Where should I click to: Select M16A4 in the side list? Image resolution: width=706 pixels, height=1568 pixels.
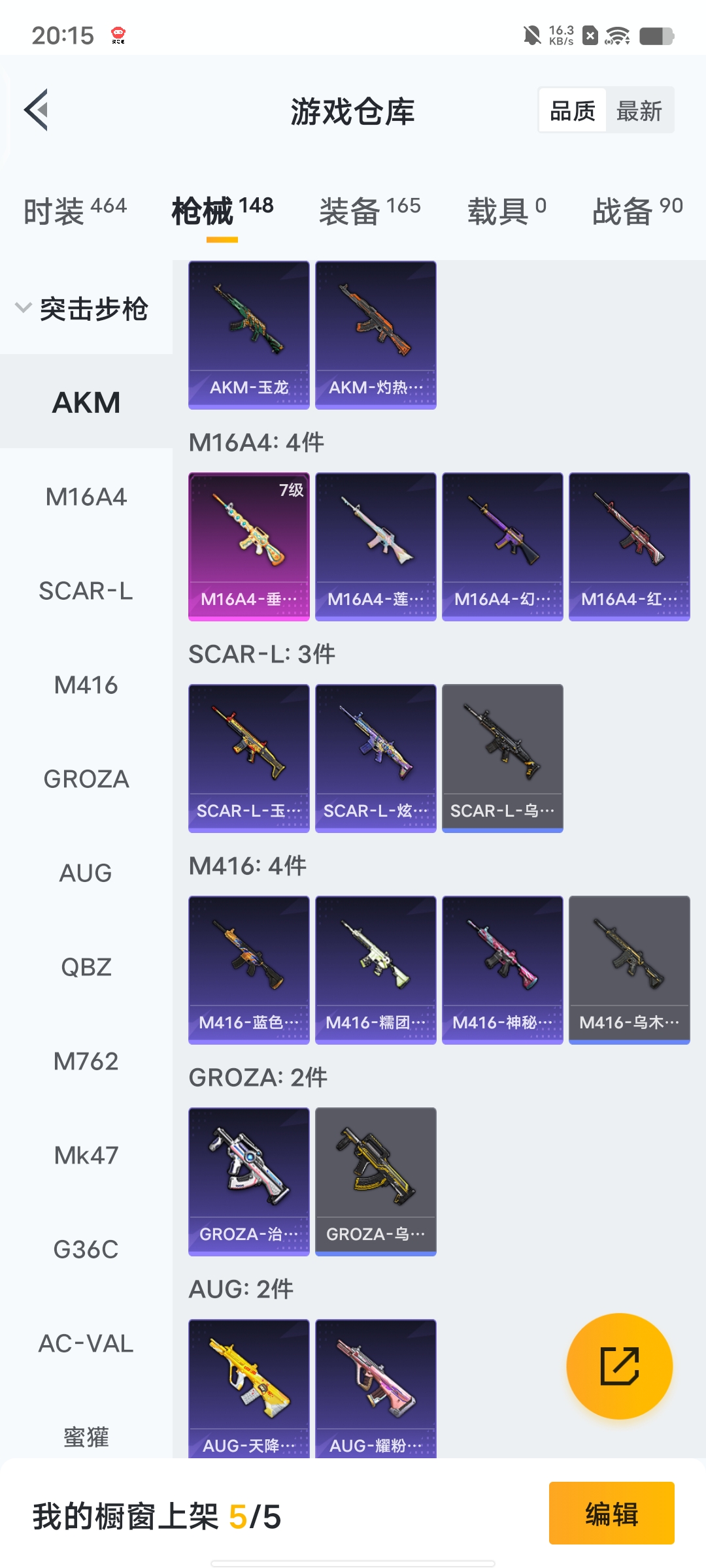pos(86,497)
